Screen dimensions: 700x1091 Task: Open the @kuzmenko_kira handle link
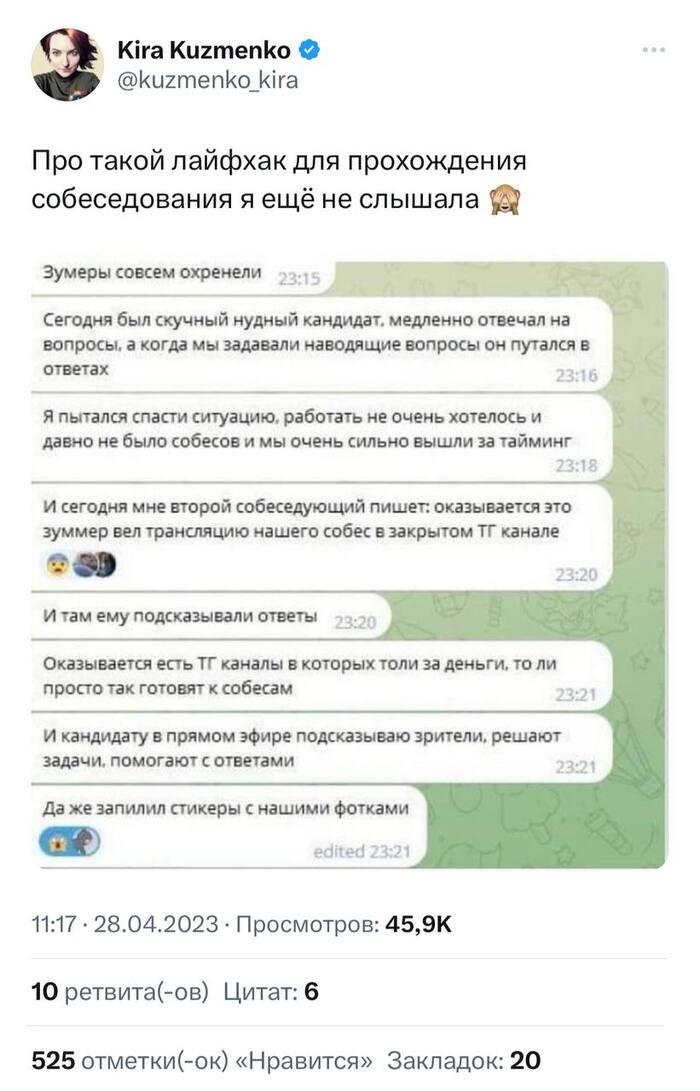point(208,81)
